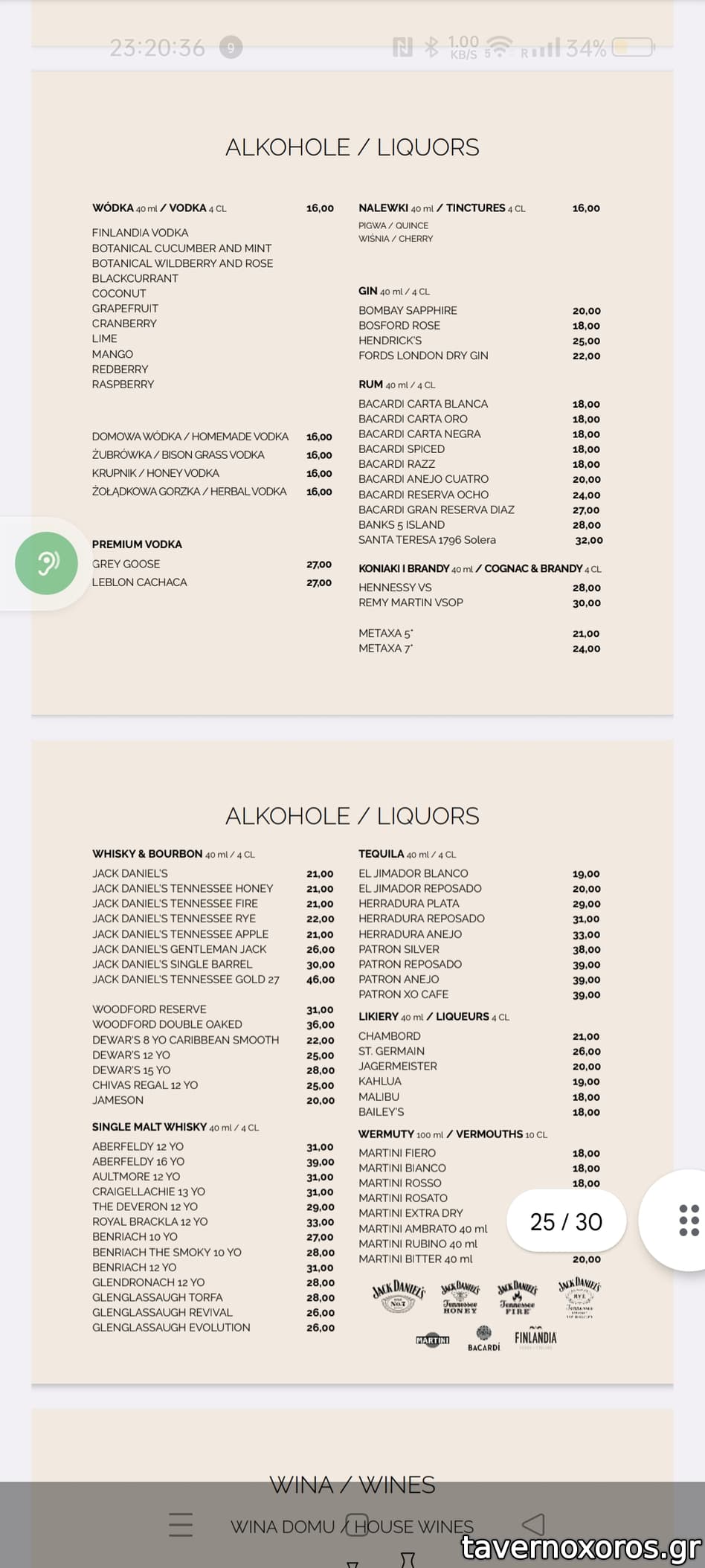Tap the green ear floating button
Viewport: 705px width, 1568px height.
click(47, 563)
